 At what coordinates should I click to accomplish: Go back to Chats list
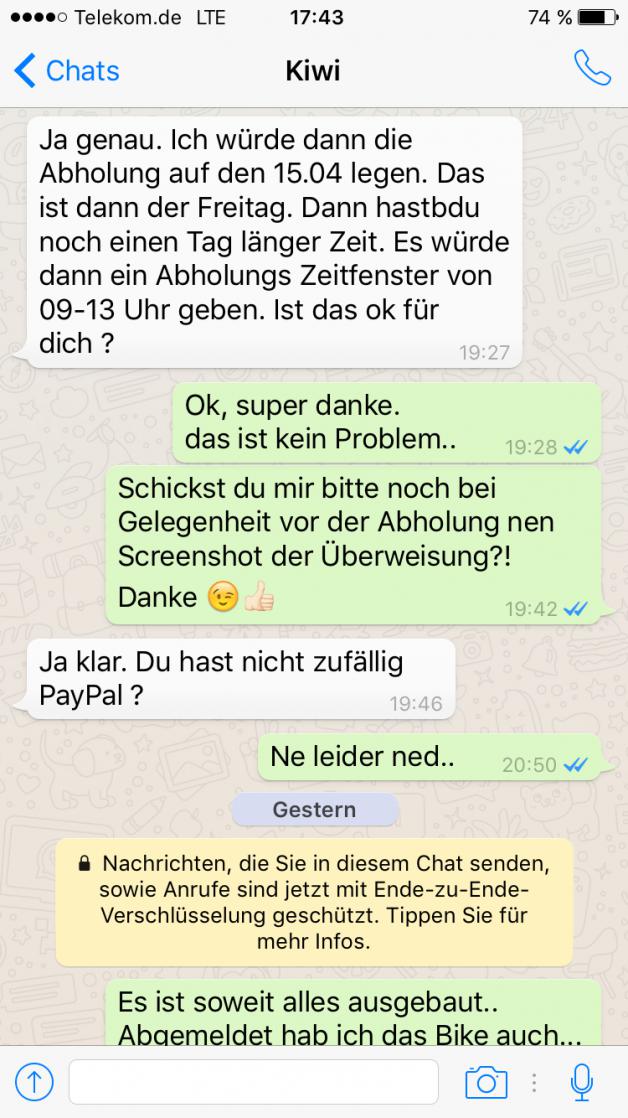(66, 71)
